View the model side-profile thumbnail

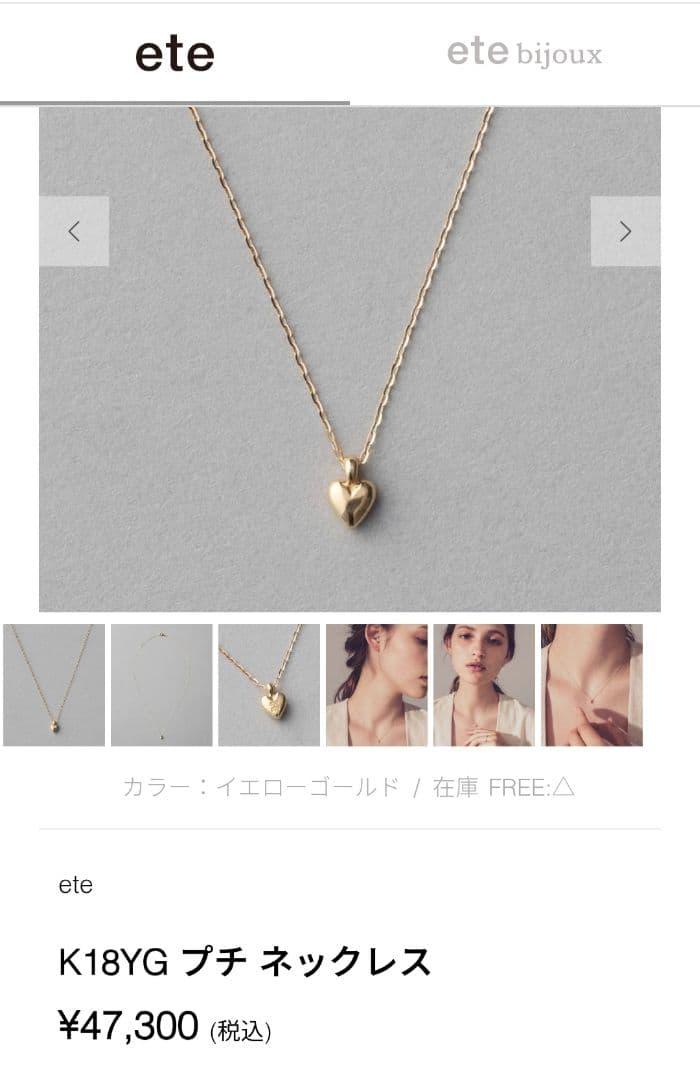(377, 685)
